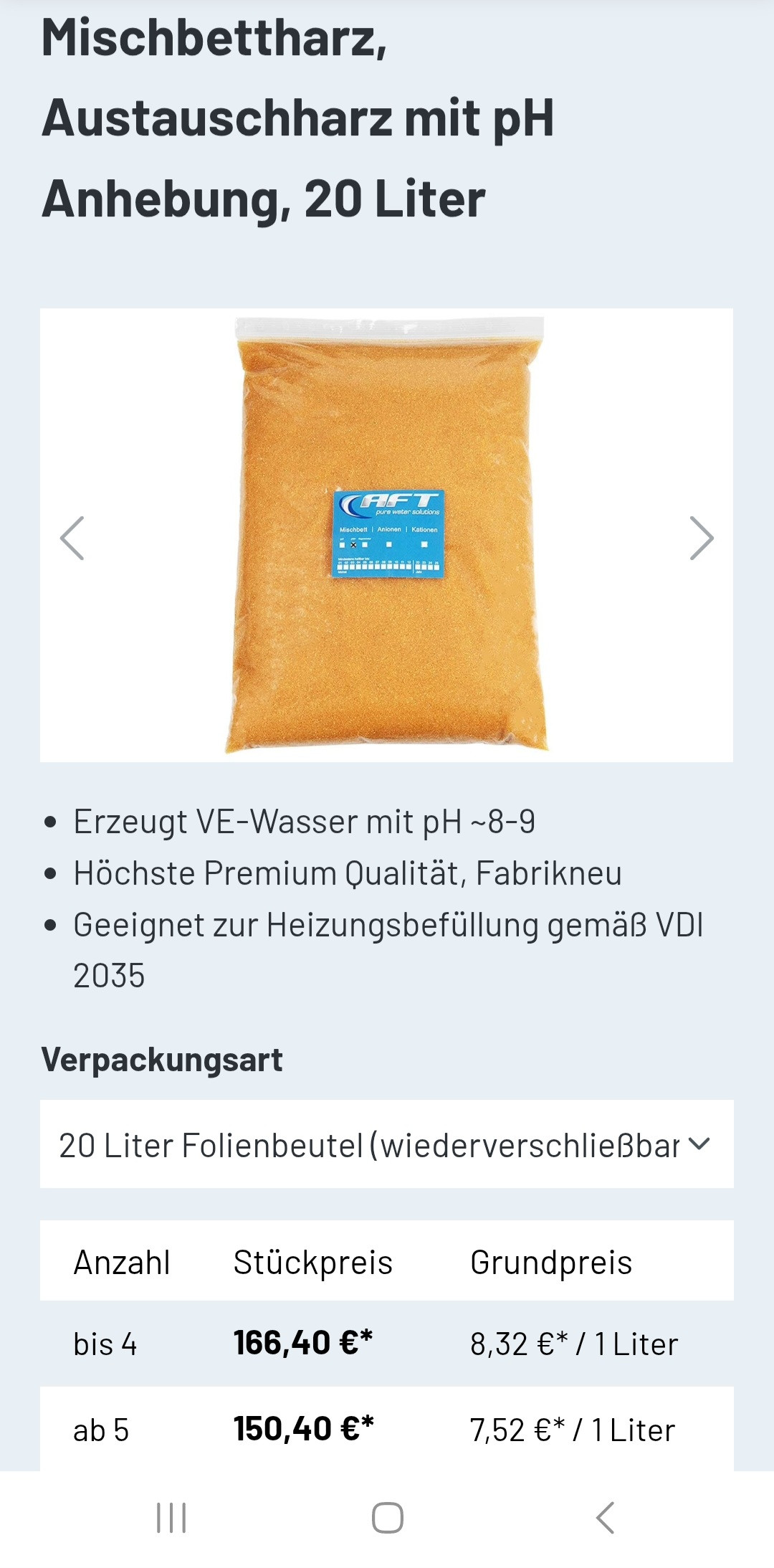This screenshot has height=1568, width=774.
Task: Open recent apps from navigation bar
Action: (x=171, y=1518)
